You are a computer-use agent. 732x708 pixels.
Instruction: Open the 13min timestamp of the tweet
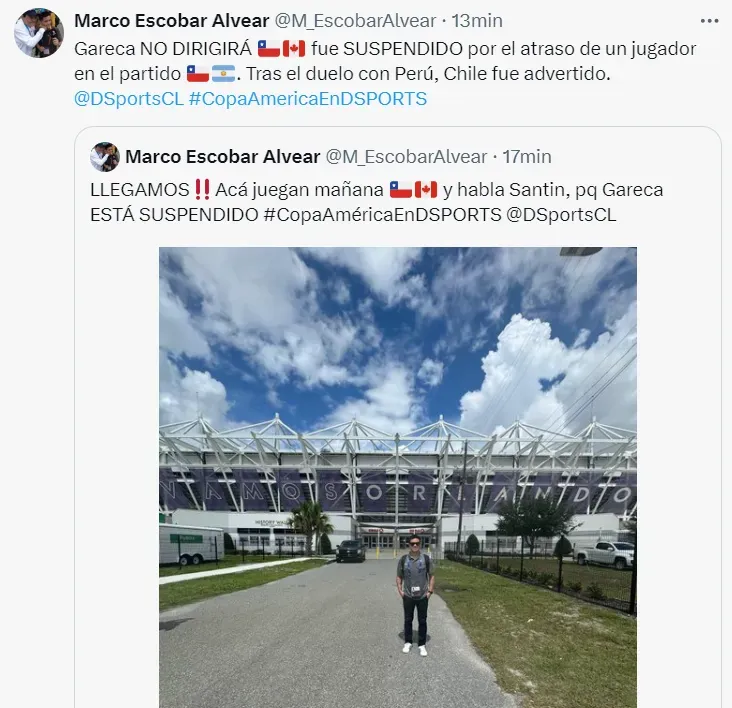(x=476, y=20)
